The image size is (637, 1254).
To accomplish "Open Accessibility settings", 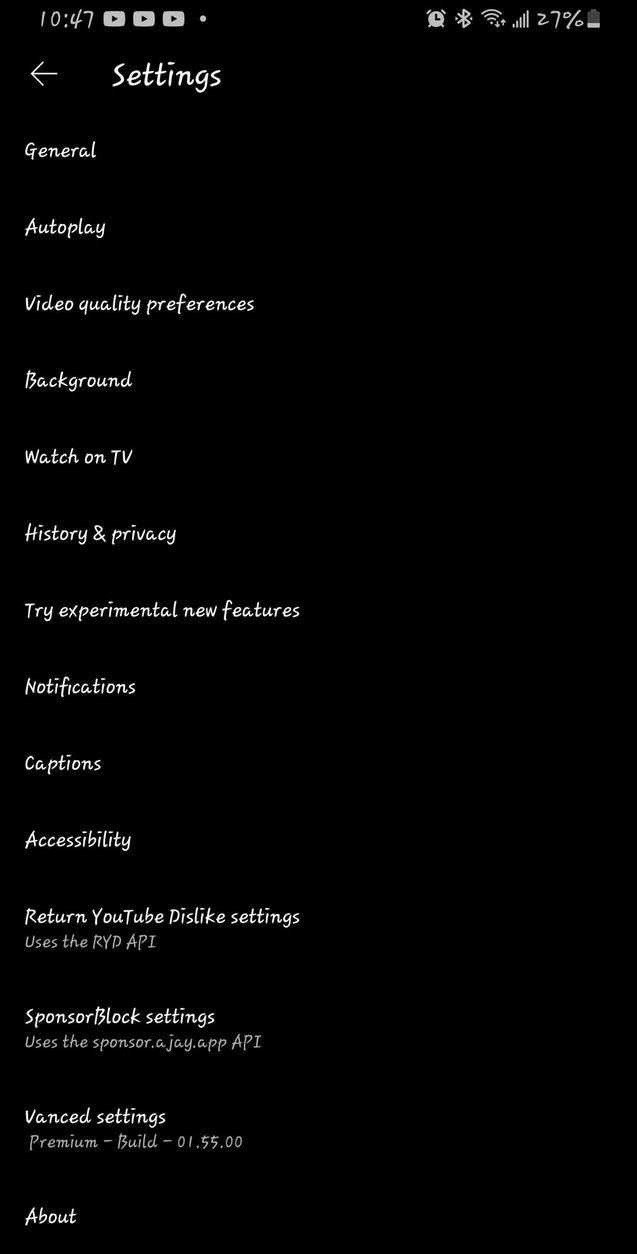I will pos(78,840).
